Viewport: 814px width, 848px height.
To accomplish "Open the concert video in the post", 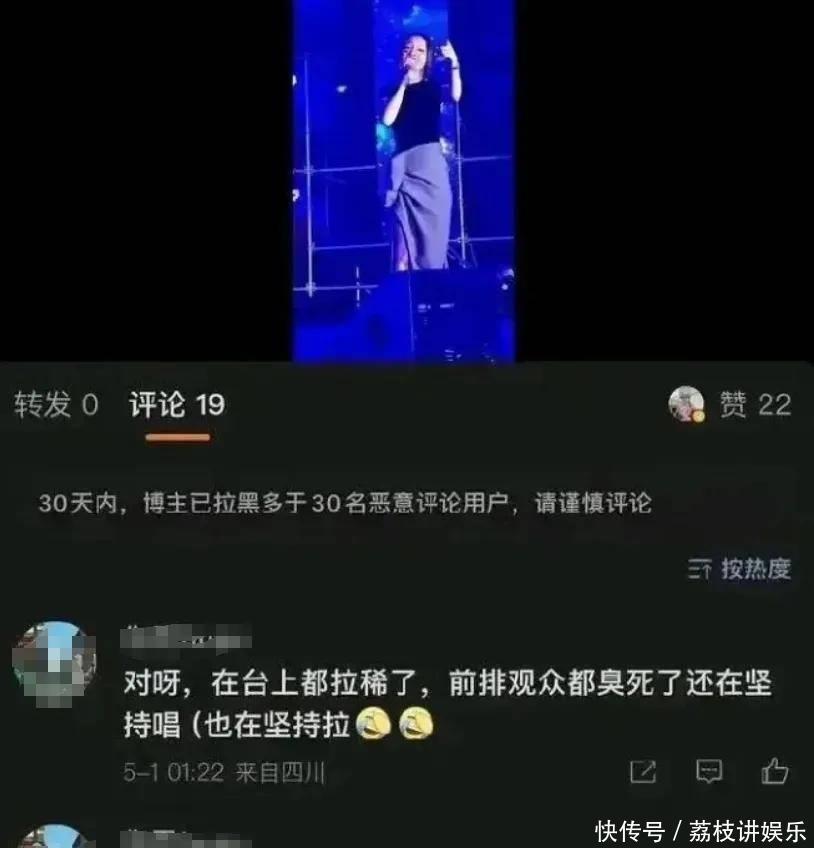I will (x=404, y=180).
